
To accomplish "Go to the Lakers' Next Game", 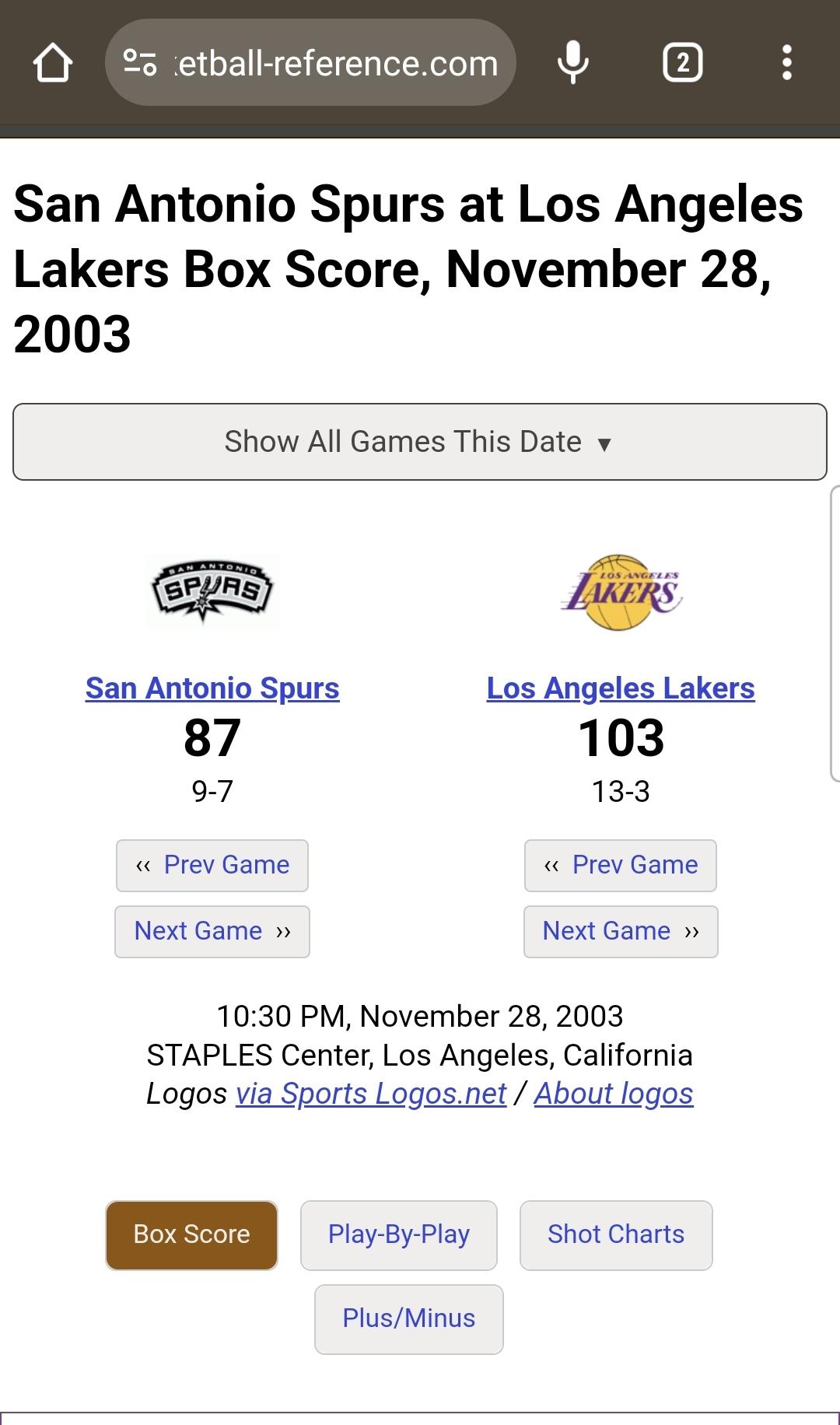I will (621, 931).
